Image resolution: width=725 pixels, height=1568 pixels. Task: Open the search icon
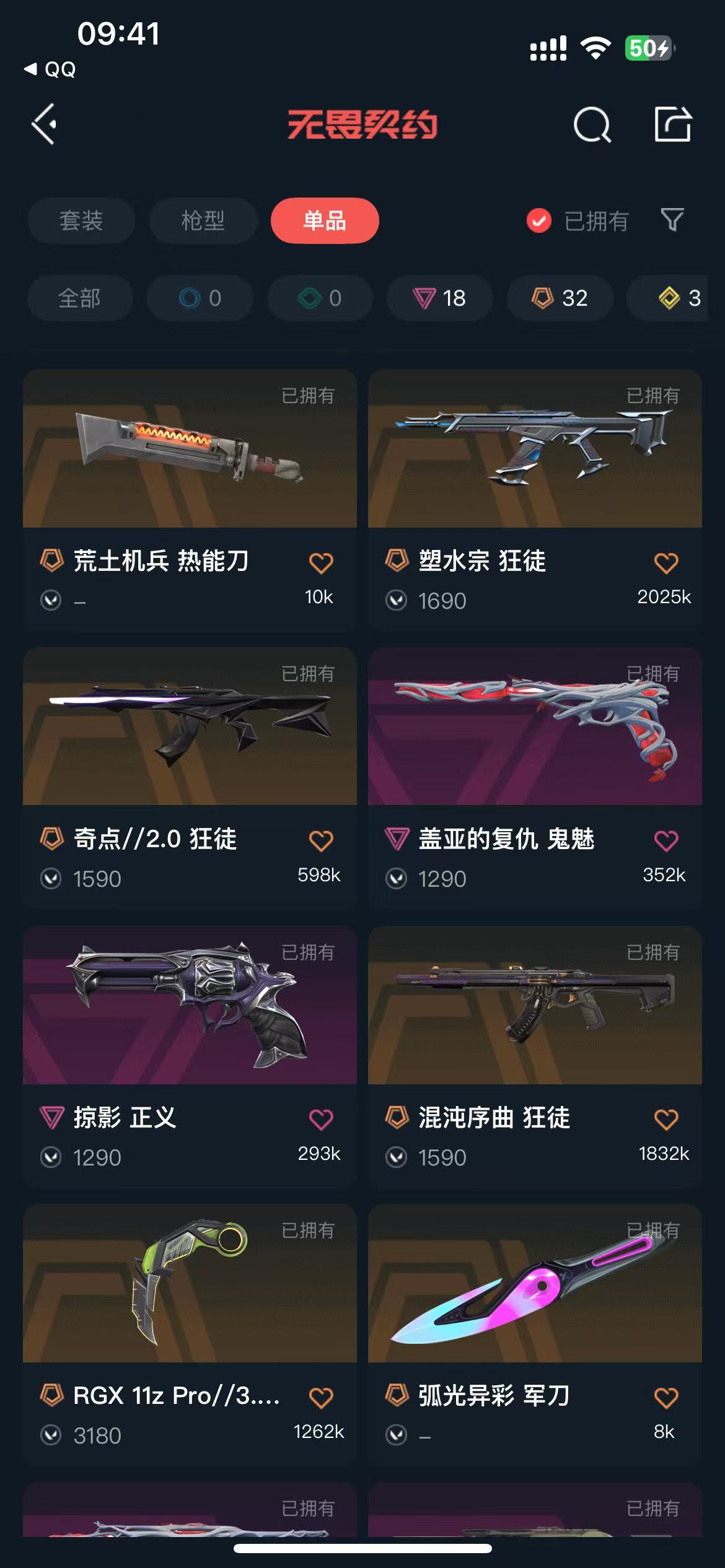tap(592, 125)
